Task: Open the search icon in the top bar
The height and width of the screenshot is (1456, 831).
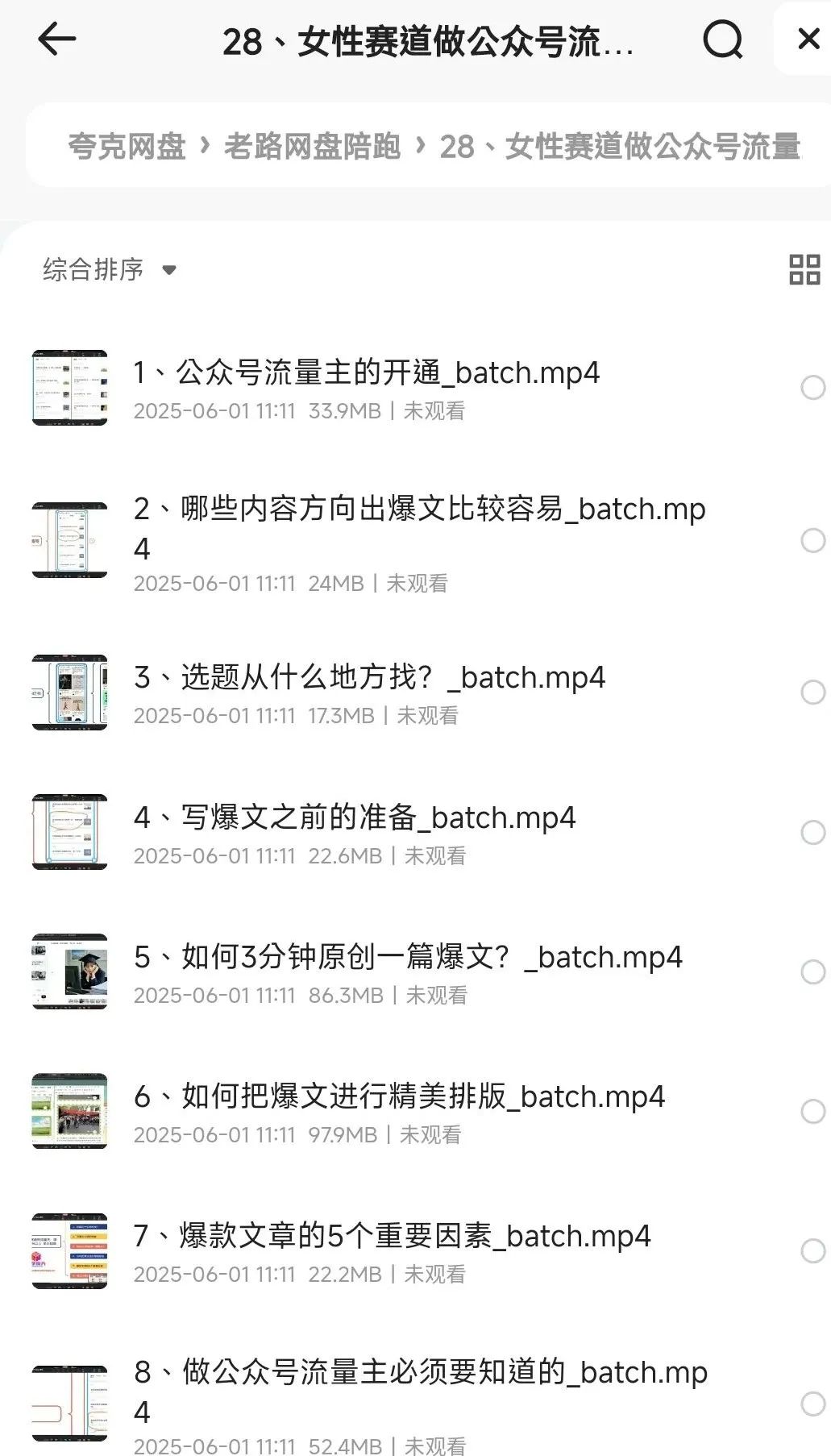Action: [723, 39]
